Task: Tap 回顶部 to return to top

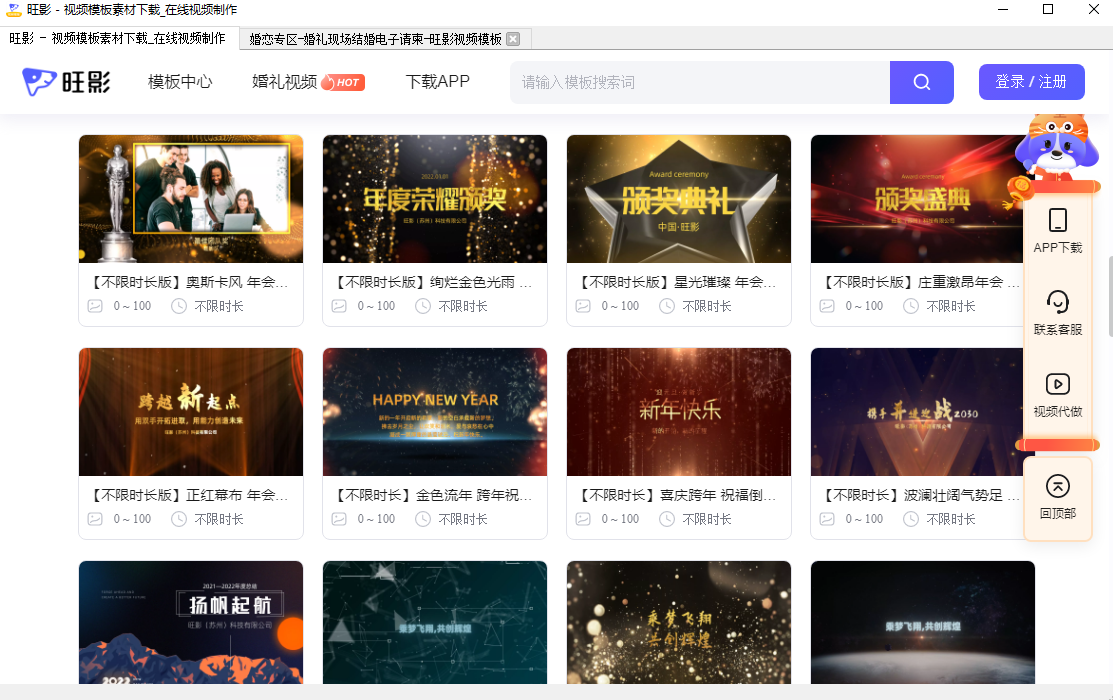Action: pos(1057,497)
